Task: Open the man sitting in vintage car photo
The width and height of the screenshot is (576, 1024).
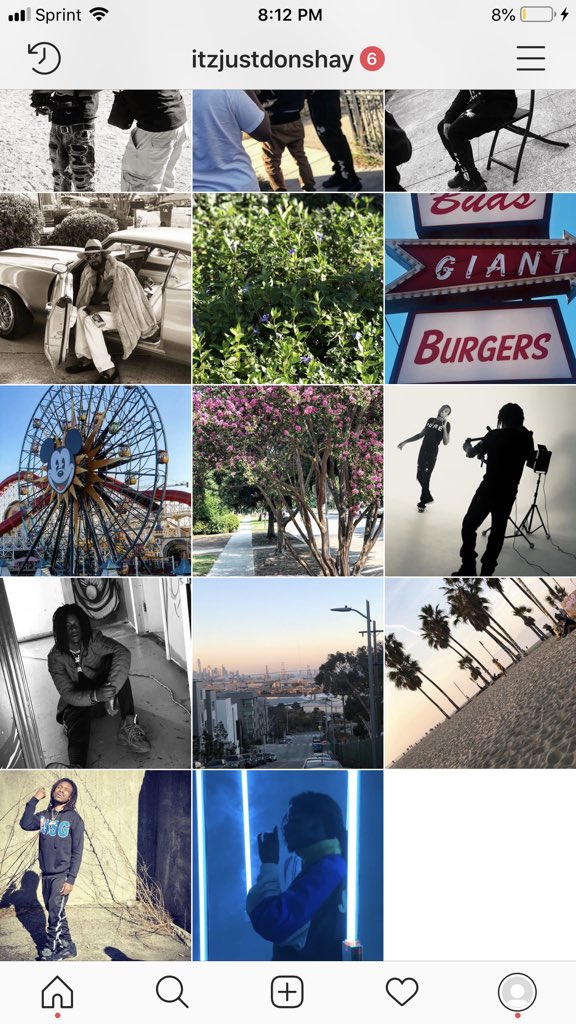Action: [95, 288]
